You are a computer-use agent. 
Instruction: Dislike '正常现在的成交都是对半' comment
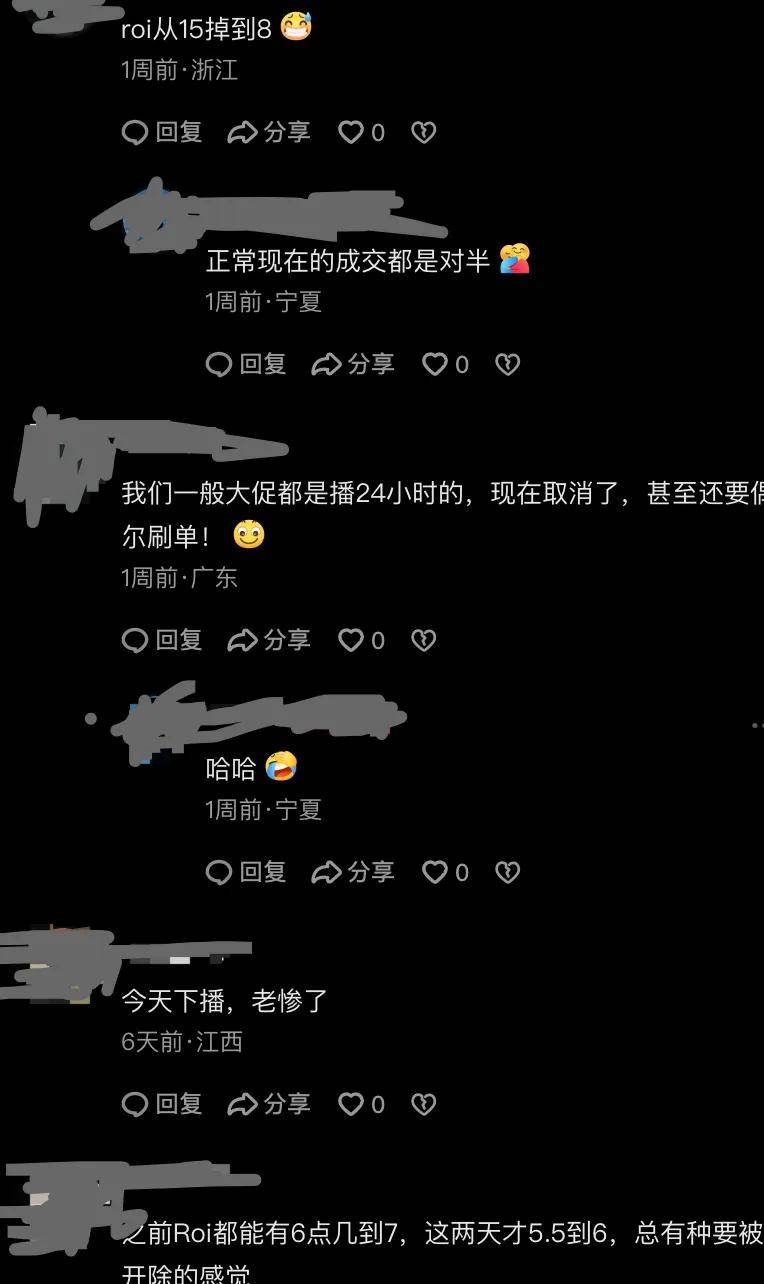click(x=508, y=364)
